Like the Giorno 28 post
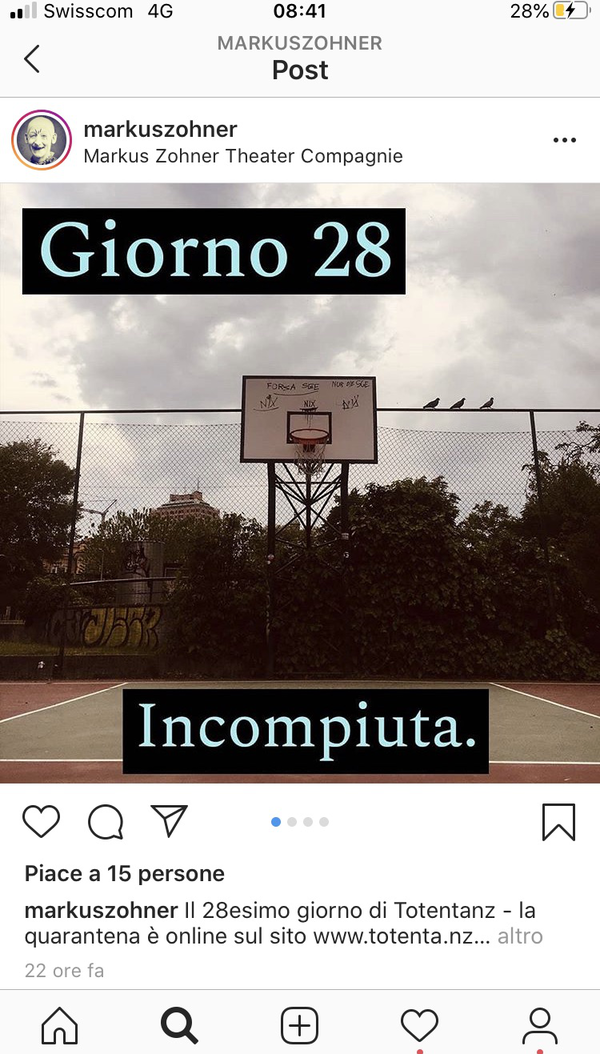 click(41, 821)
